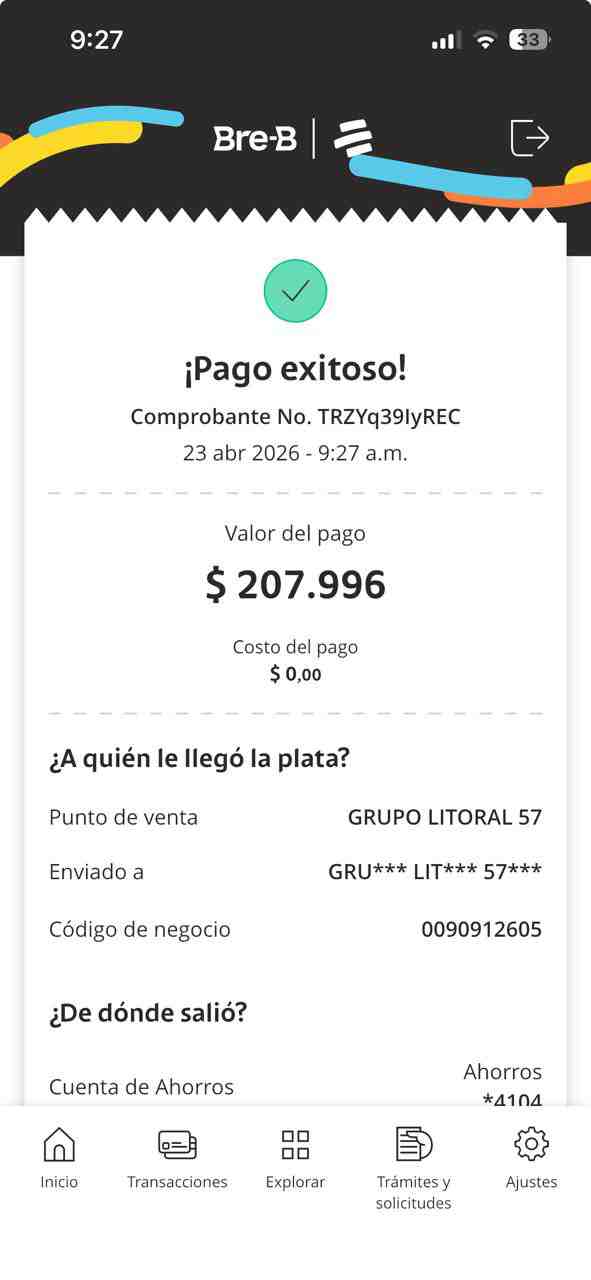Tap the logout icon in the header
The image size is (591, 1280).
point(530,137)
